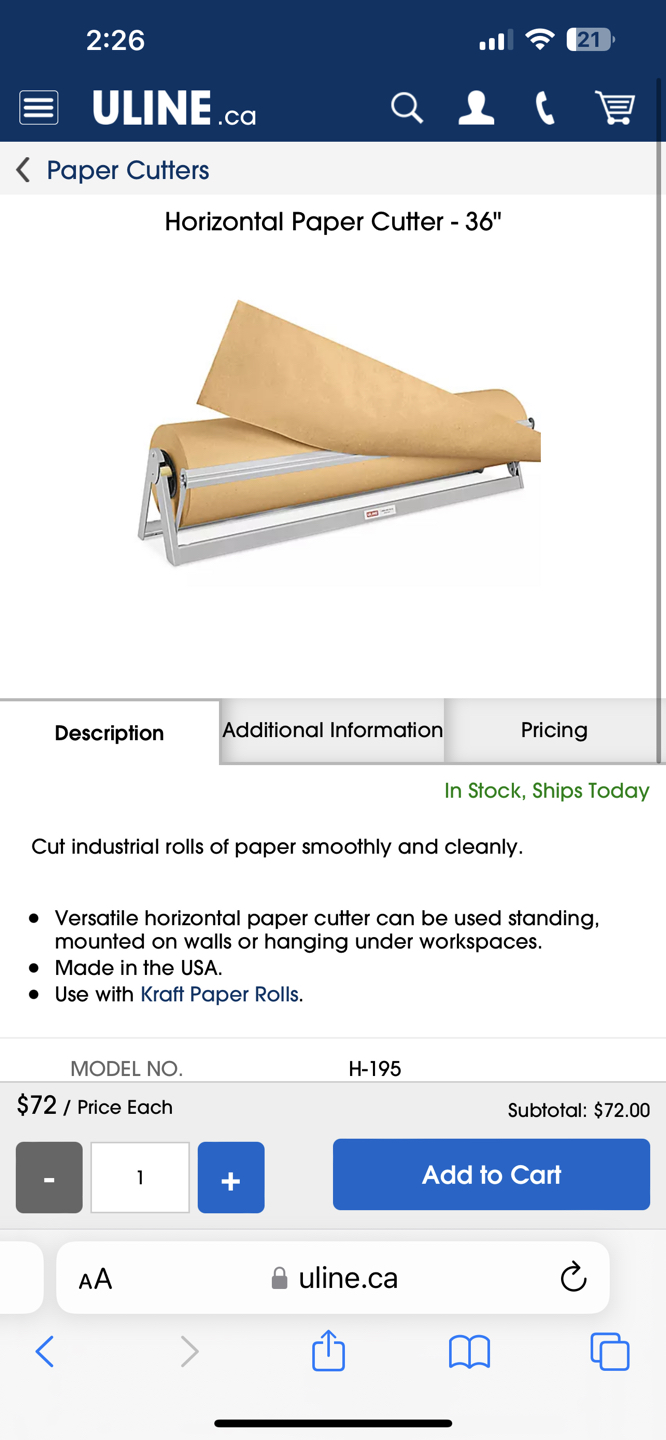This screenshot has height=1440, width=666.
Task: Open the AA reader options
Action: 95,1278
